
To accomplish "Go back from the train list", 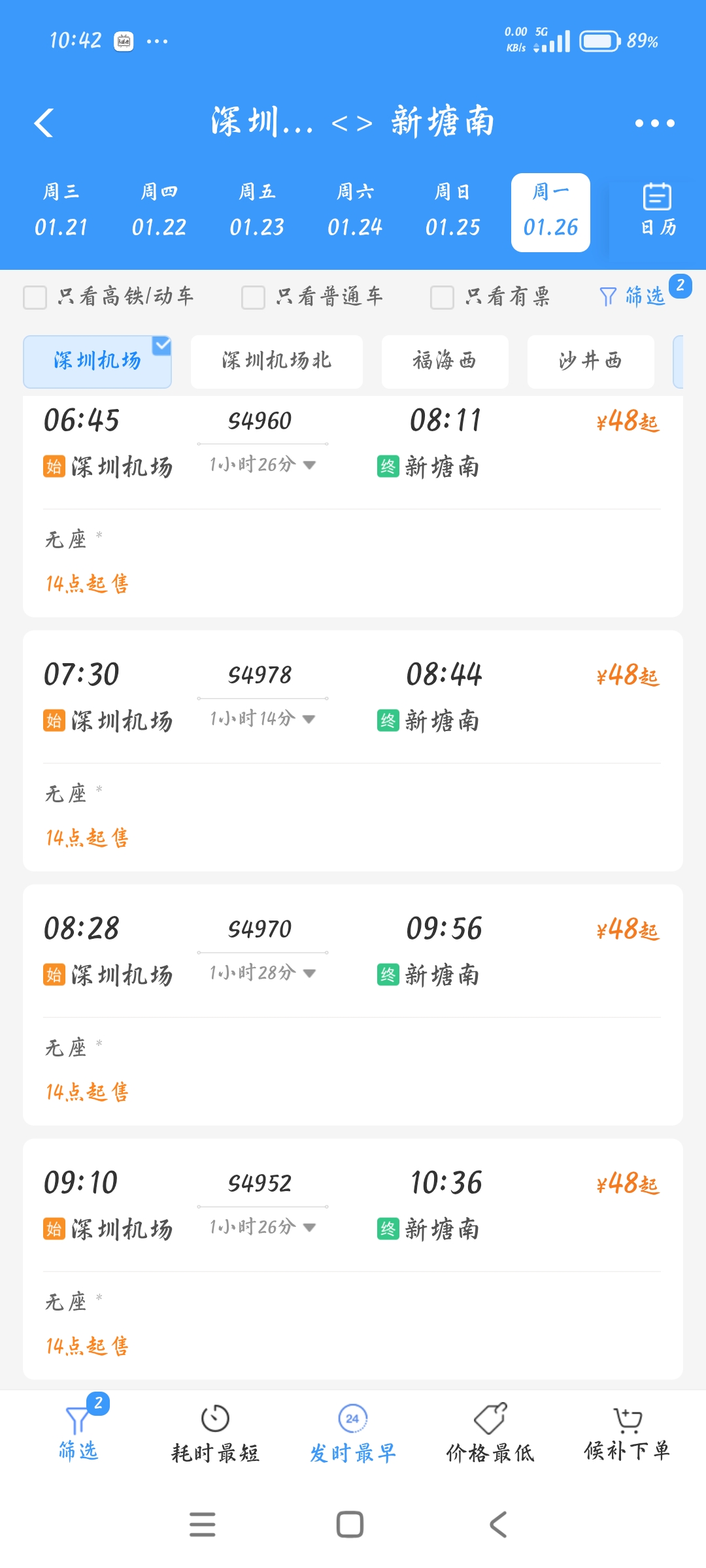I will click(x=44, y=123).
